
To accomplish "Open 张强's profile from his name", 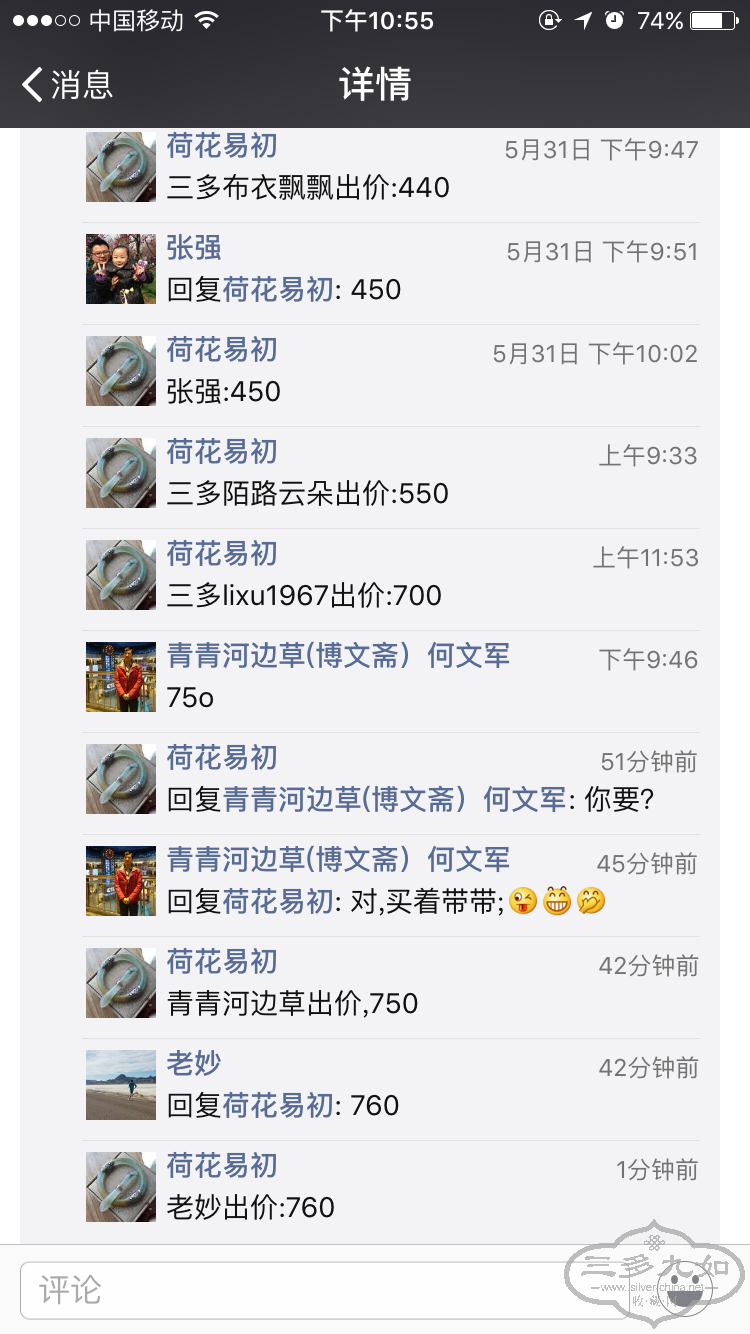I will (x=194, y=248).
